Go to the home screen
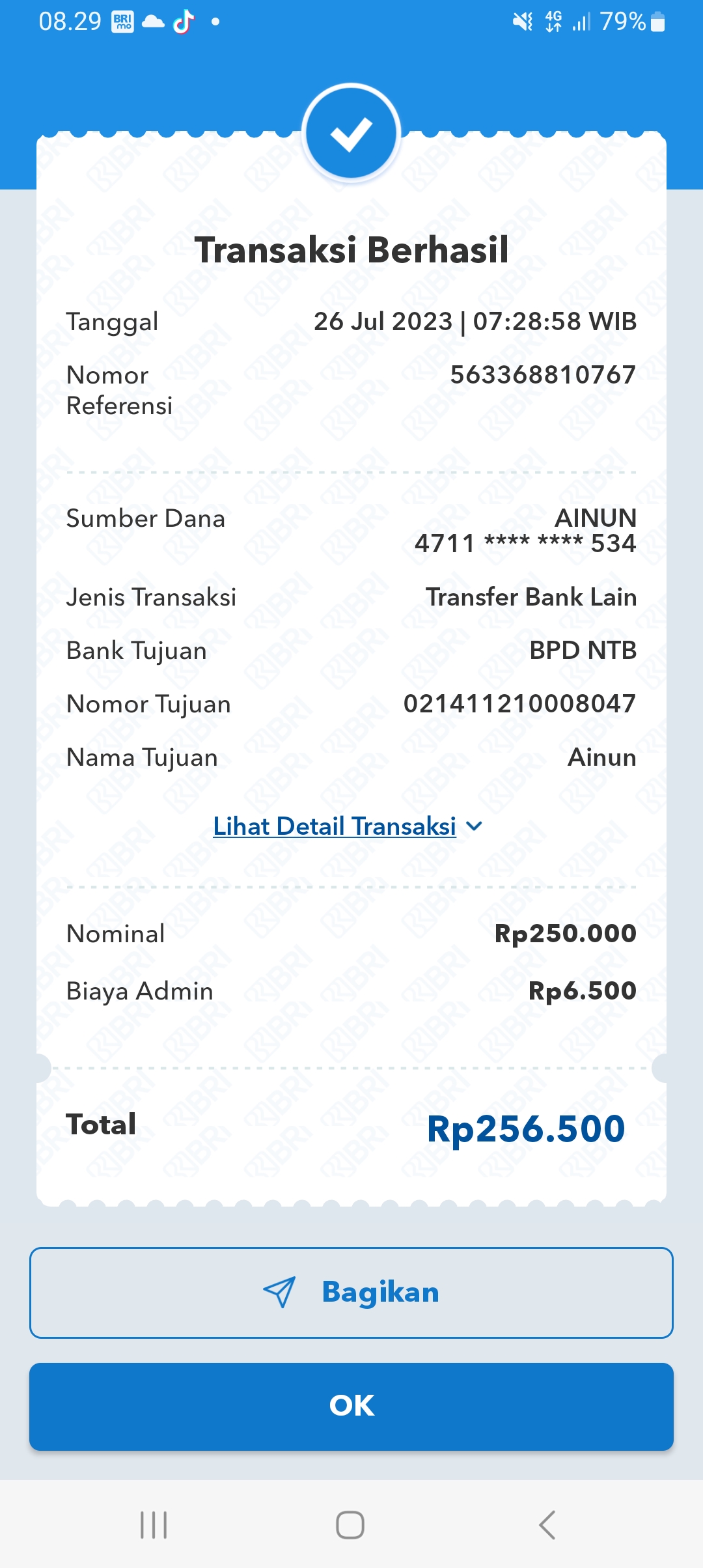 point(350,1525)
